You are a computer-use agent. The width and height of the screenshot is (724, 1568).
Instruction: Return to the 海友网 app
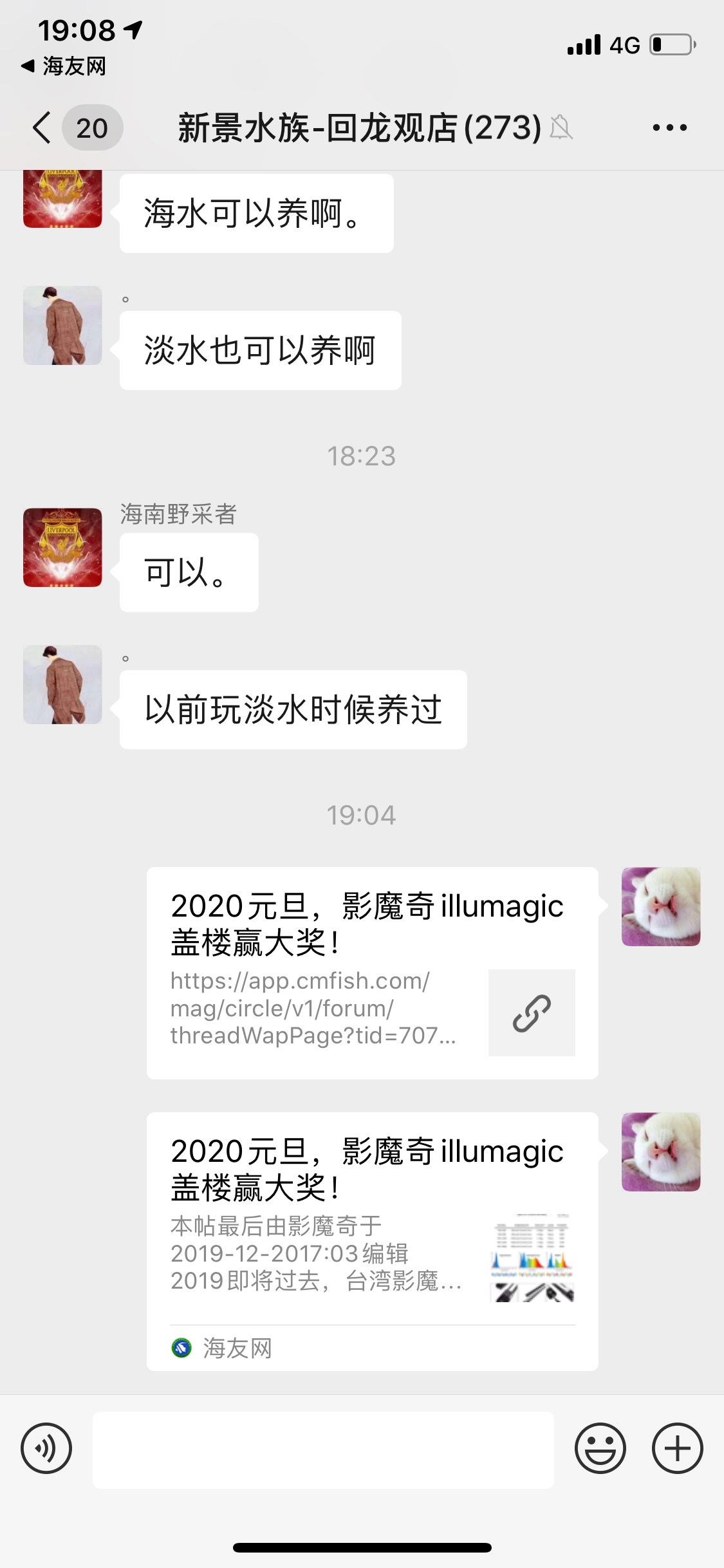tap(64, 66)
